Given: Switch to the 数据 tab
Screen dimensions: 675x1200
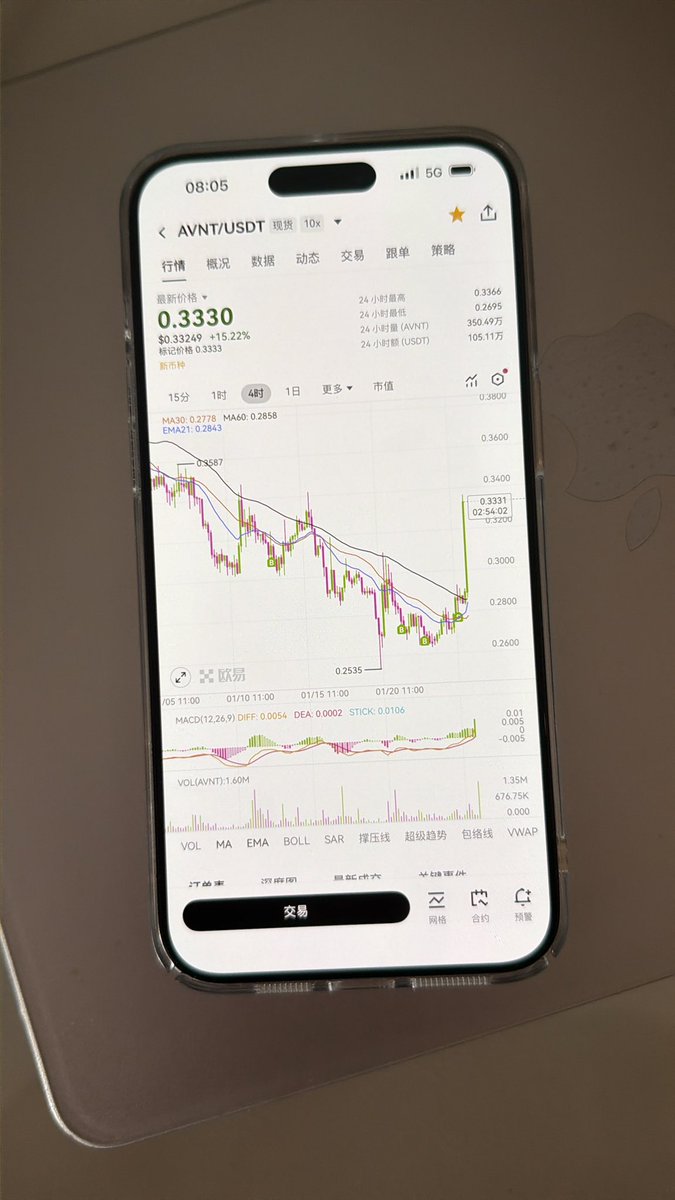Looking at the screenshot, I should pos(263,260).
